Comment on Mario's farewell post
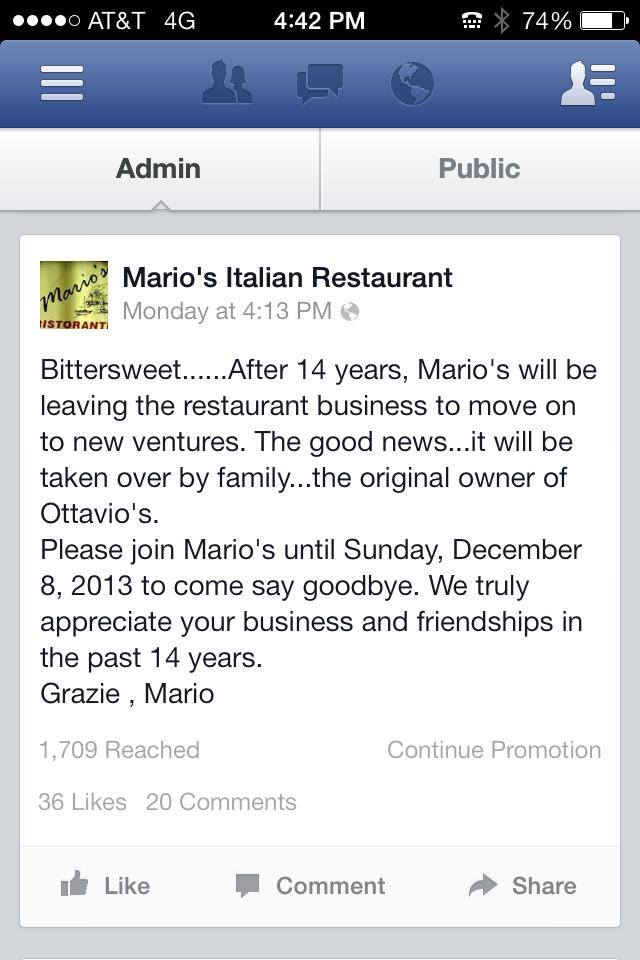 pyautogui.click(x=311, y=885)
